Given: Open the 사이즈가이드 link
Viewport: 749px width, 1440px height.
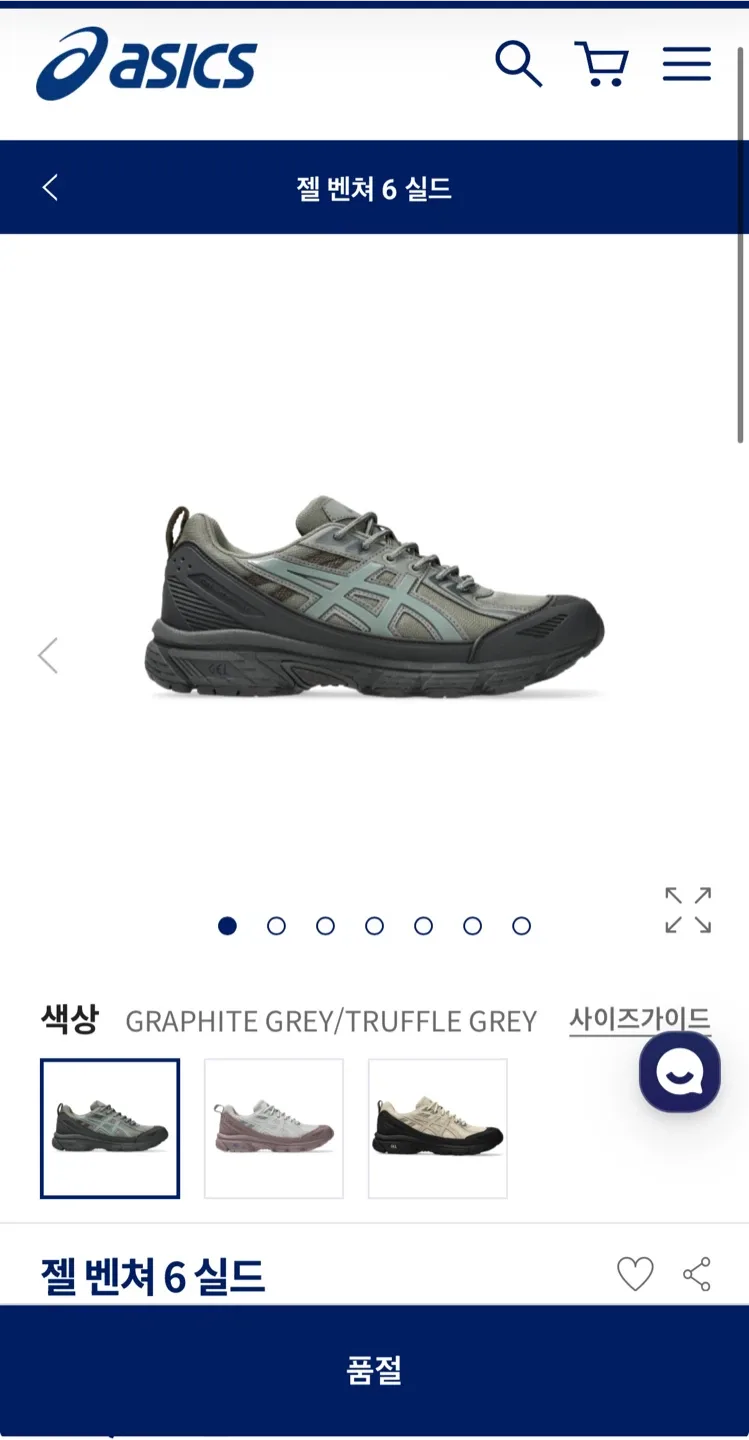Looking at the screenshot, I should click(639, 1020).
